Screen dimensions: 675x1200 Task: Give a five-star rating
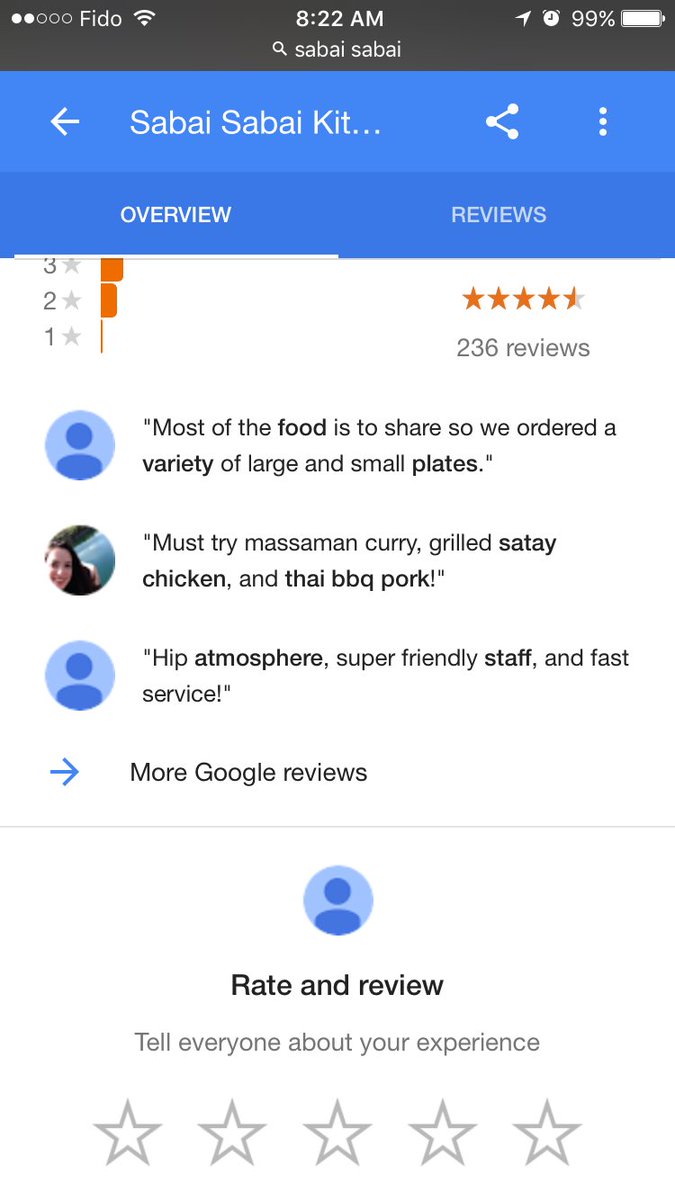pos(547,1133)
